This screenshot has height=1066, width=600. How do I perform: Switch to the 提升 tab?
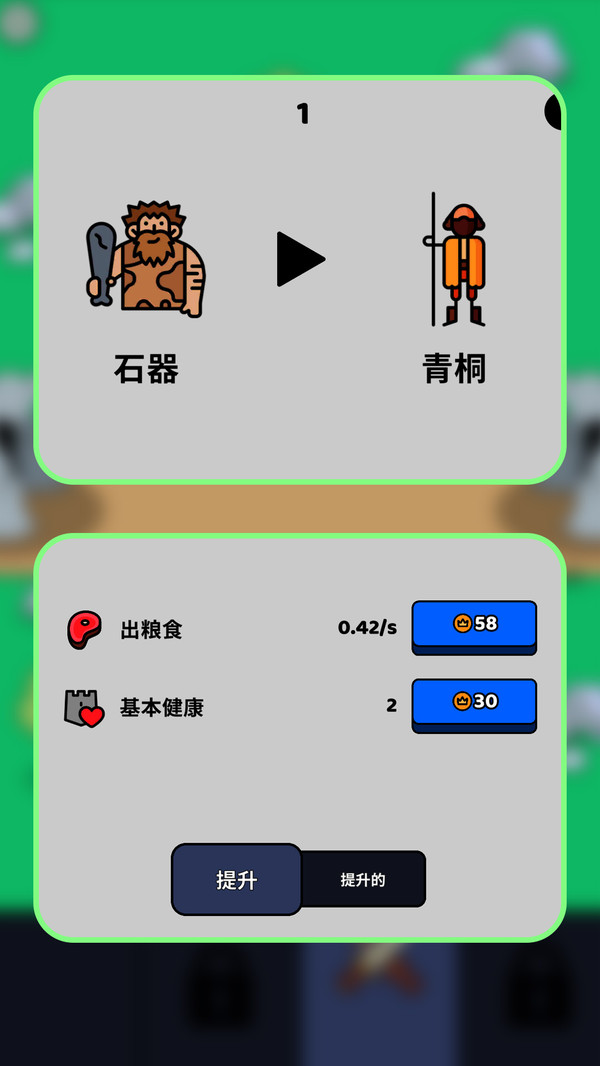(x=237, y=880)
